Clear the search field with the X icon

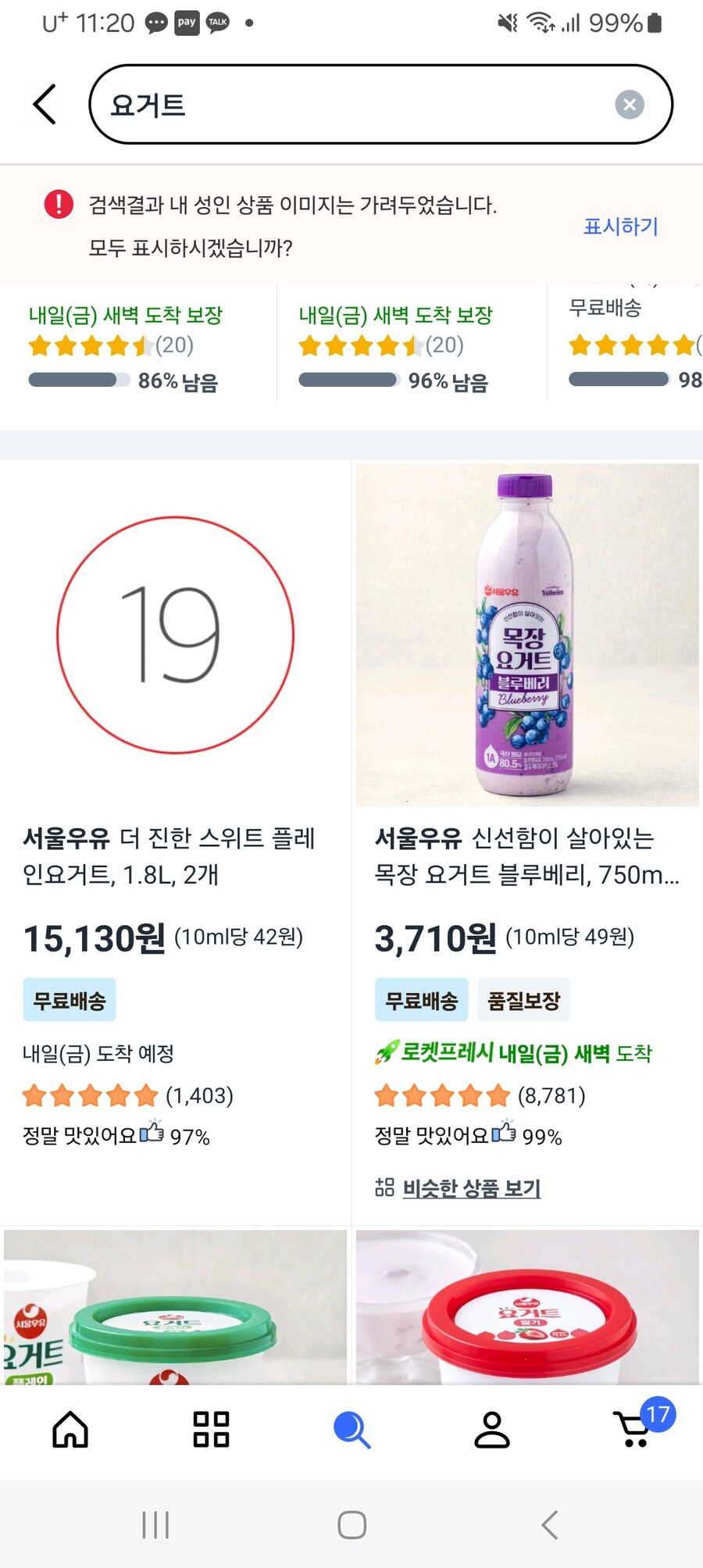630,104
